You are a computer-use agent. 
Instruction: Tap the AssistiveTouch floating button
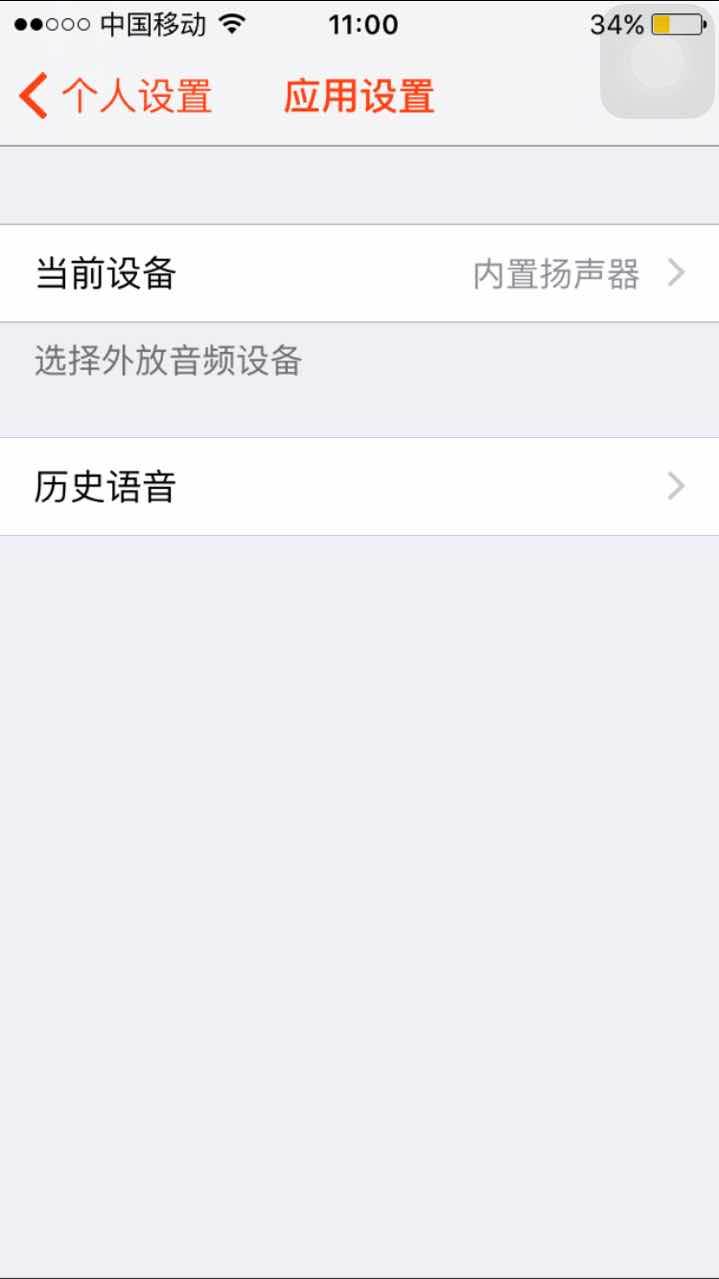(658, 60)
